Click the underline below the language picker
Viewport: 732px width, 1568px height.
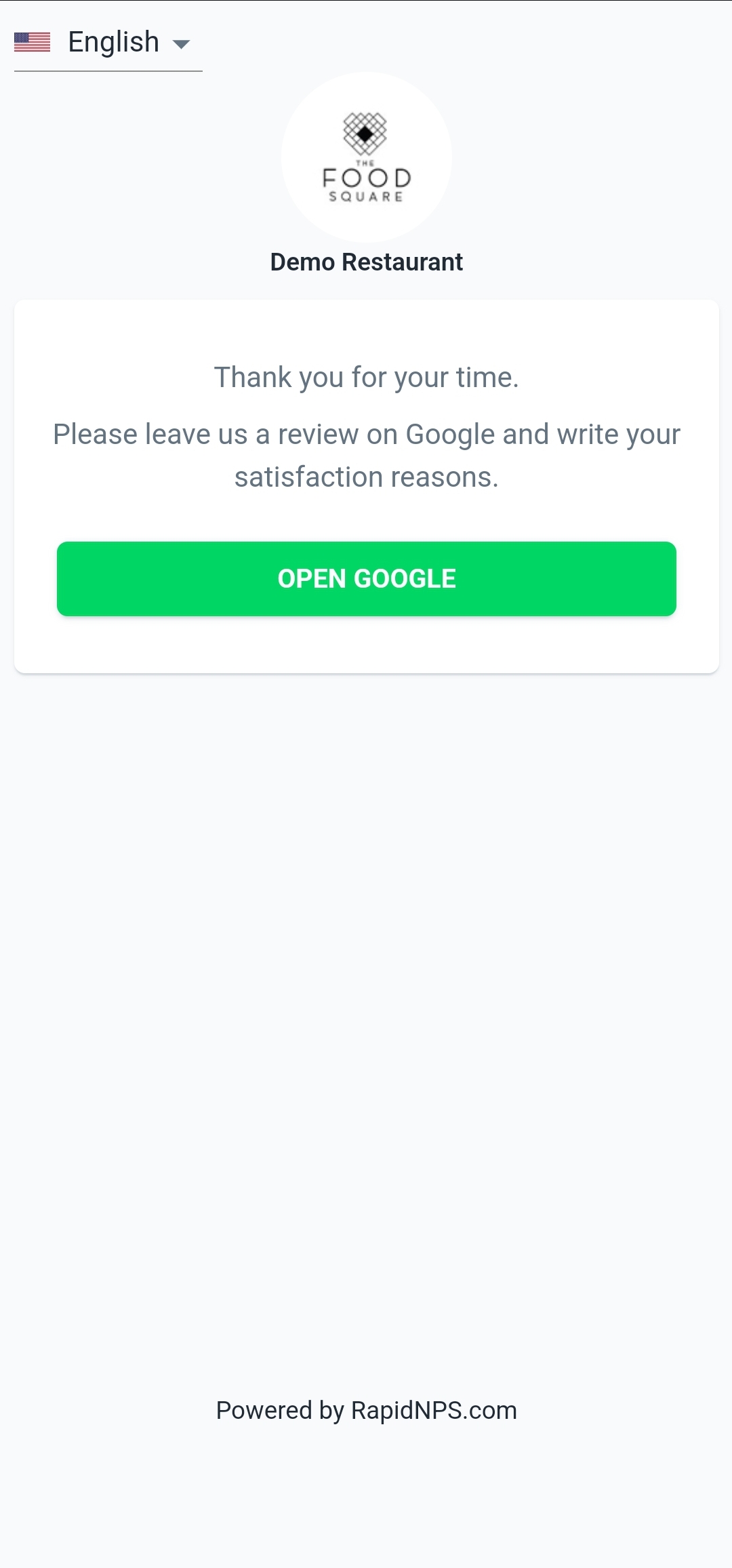[107, 70]
